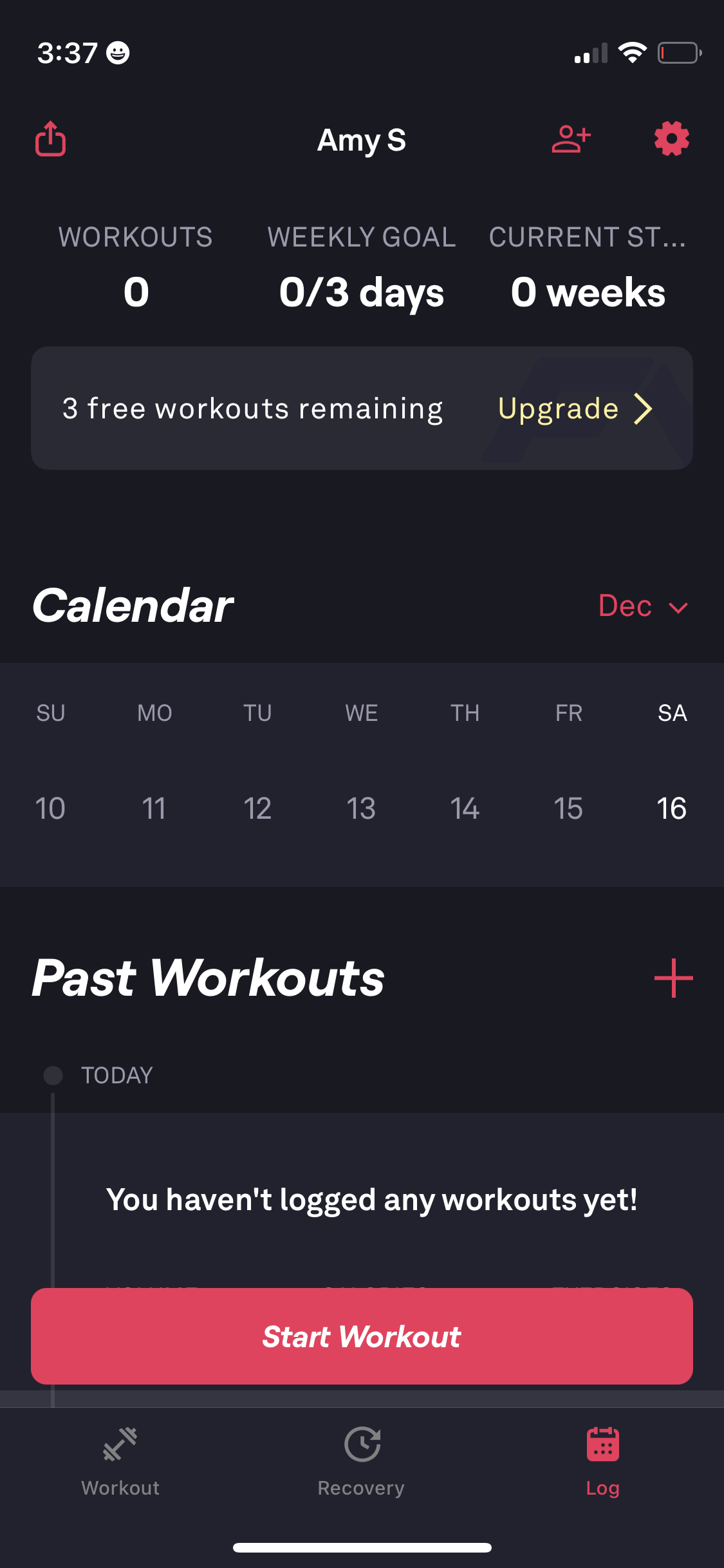Screen dimensions: 724x1568
Task: Select Wednesday the 13th on calendar
Action: (x=361, y=808)
